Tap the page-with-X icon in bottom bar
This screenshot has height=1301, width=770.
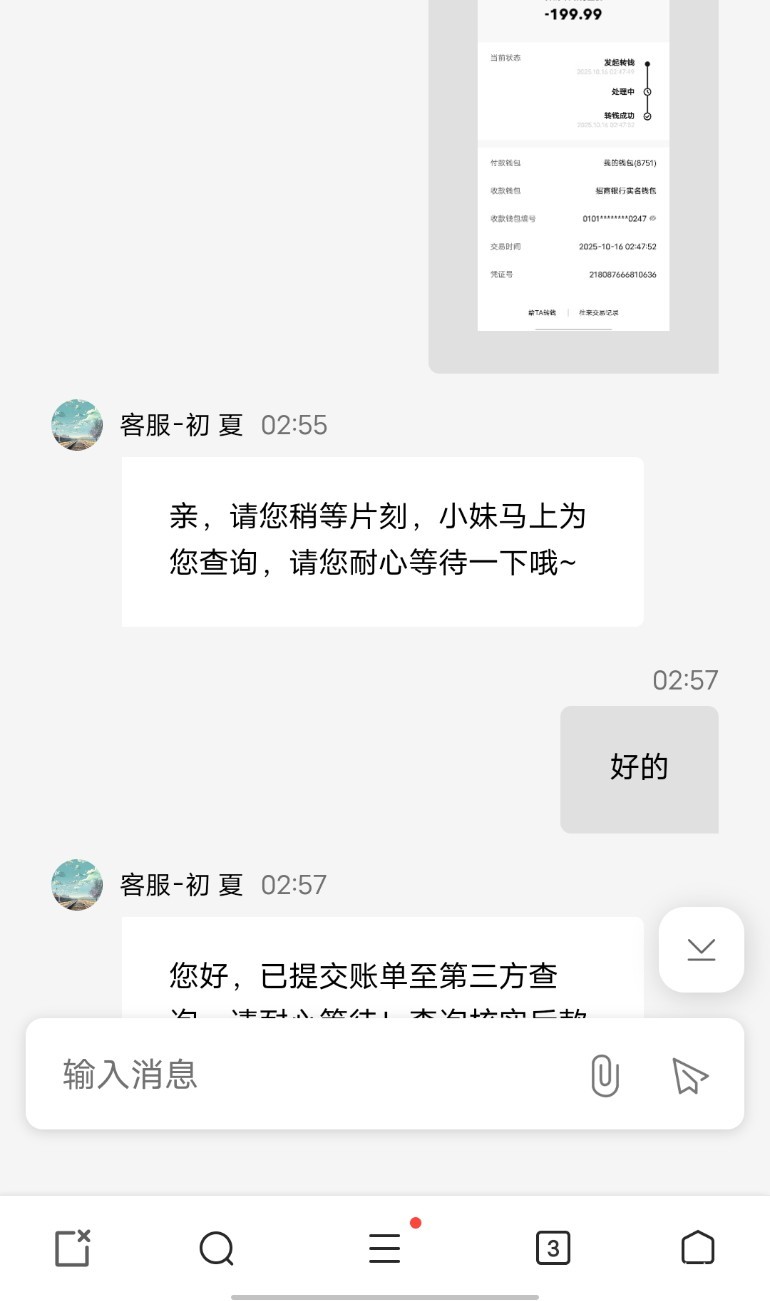click(x=72, y=1248)
